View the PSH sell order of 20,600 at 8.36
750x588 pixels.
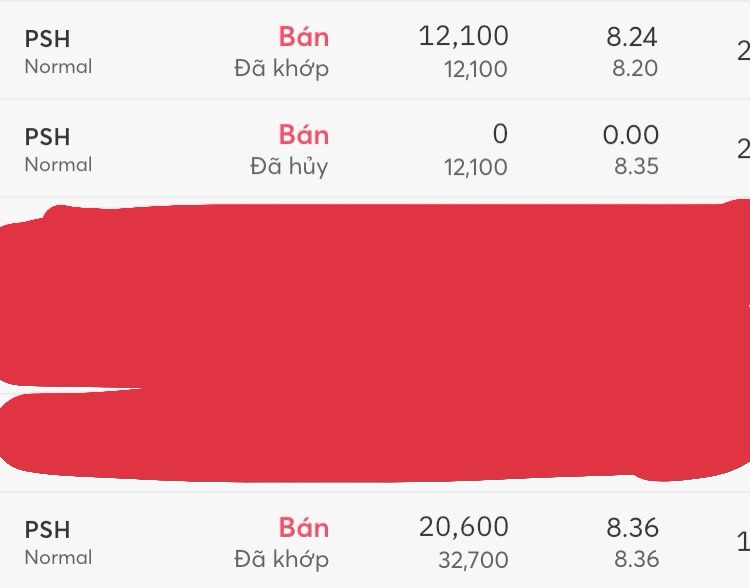(375, 541)
